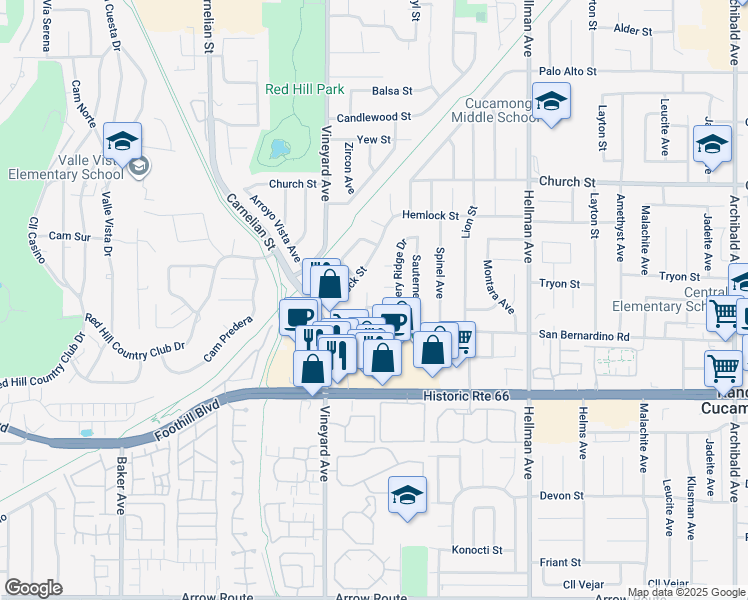Select the school marker at Cucamonga Middle School

pos(551,102)
